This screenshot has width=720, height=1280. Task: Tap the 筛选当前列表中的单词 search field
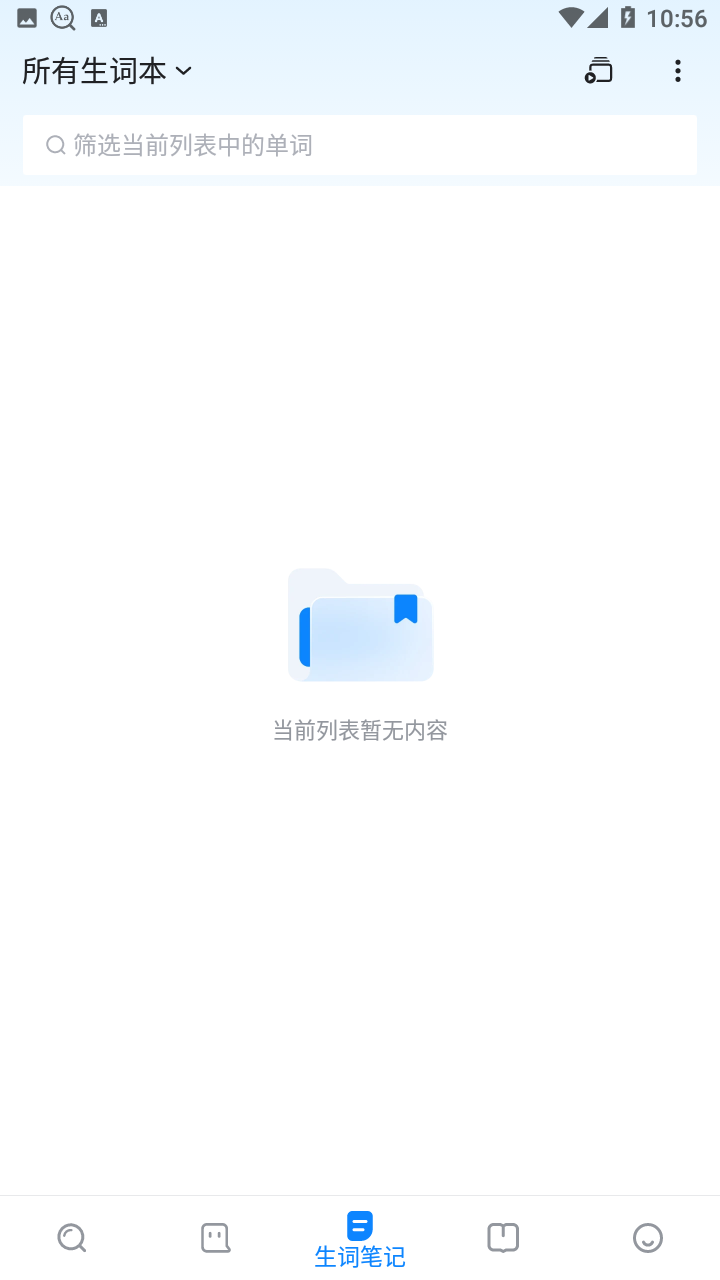tap(360, 145)
